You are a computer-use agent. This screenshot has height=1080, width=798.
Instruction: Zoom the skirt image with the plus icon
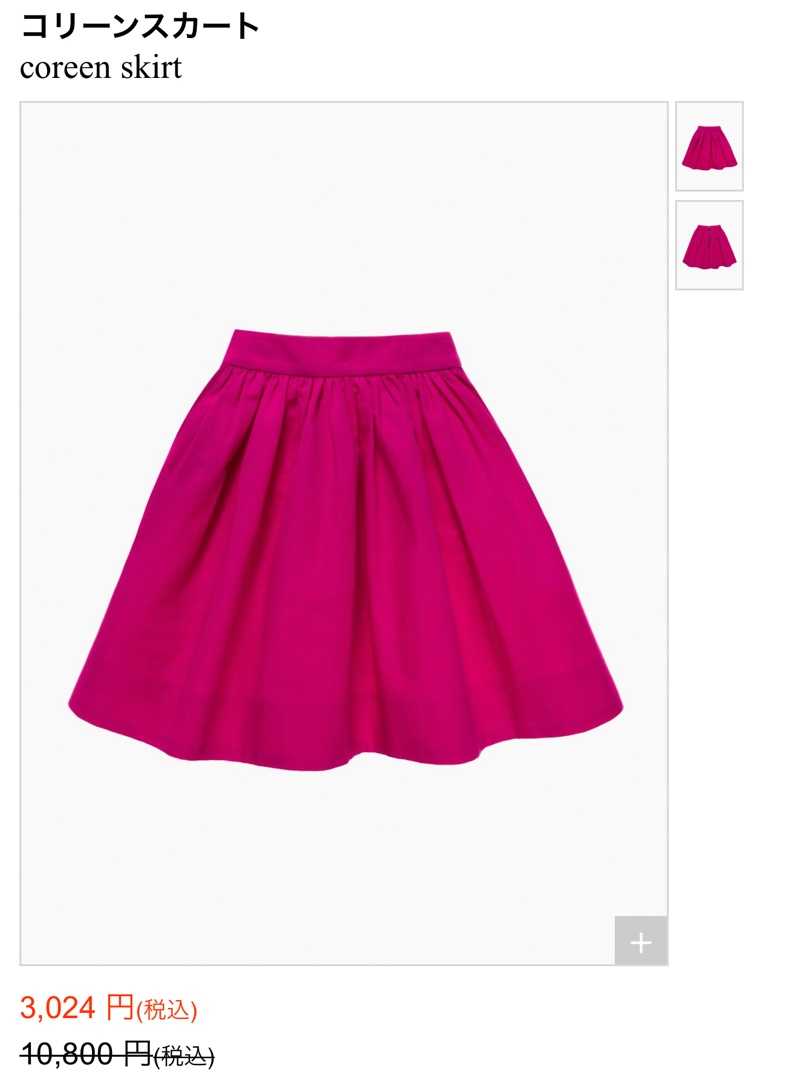coord(641,942)
